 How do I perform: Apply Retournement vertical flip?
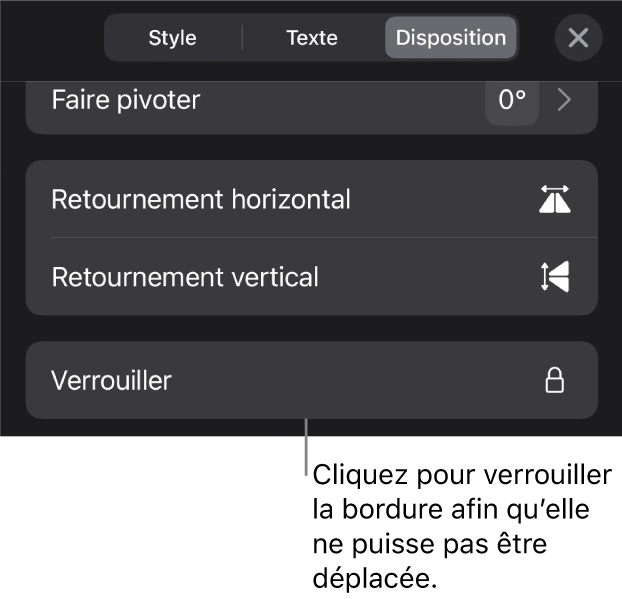tap(311, 277)
